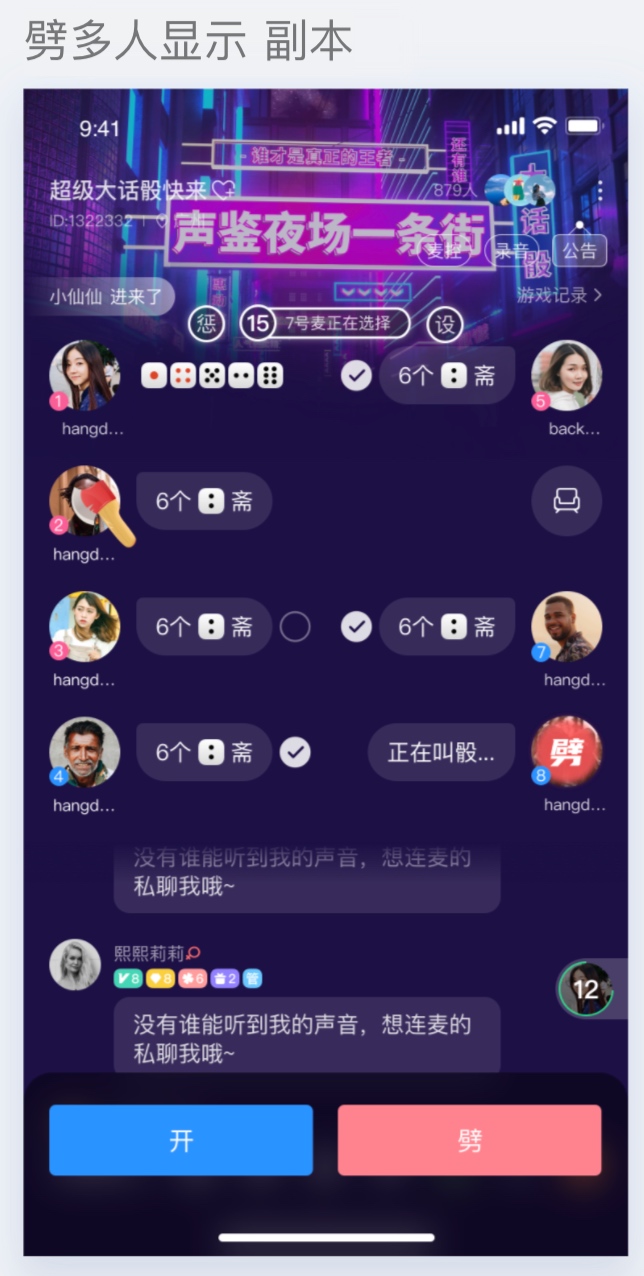Screen dimensions: 644x1276
Task: Tap the blue 开 button
Action: click(x=181, y=1140)
